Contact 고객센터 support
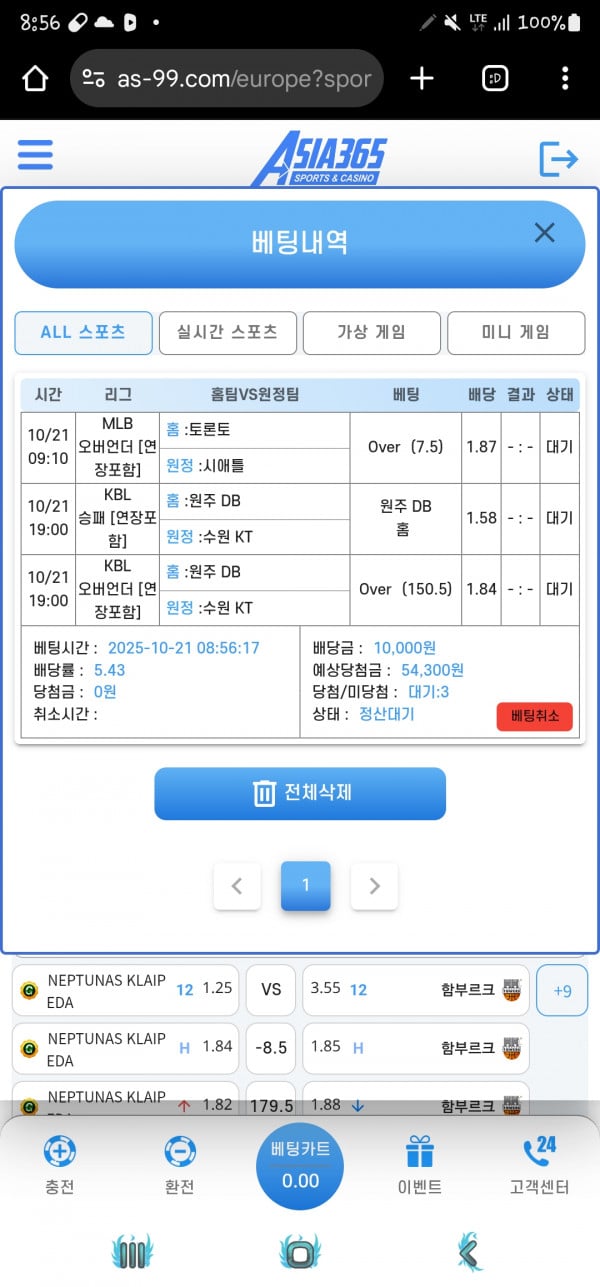This screenshot has height=1287, width=600. 539,1165
